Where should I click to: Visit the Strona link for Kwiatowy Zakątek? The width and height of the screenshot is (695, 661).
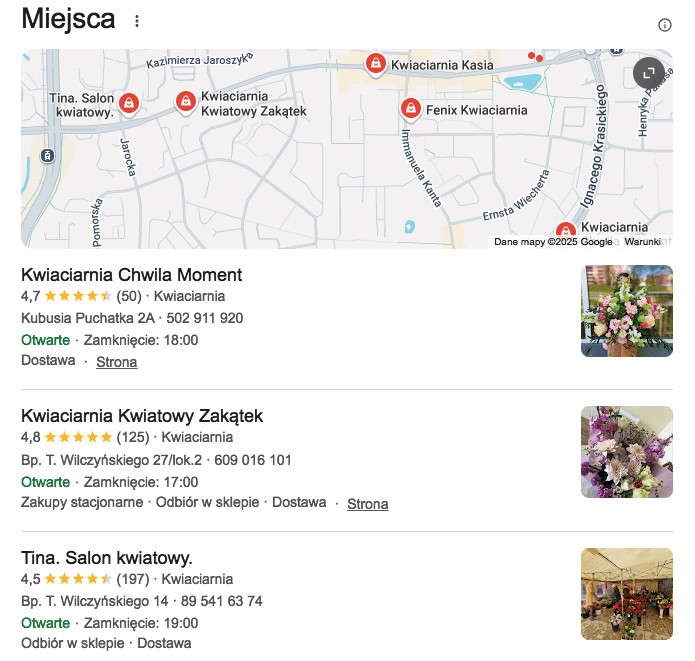(x=367, y=504)
